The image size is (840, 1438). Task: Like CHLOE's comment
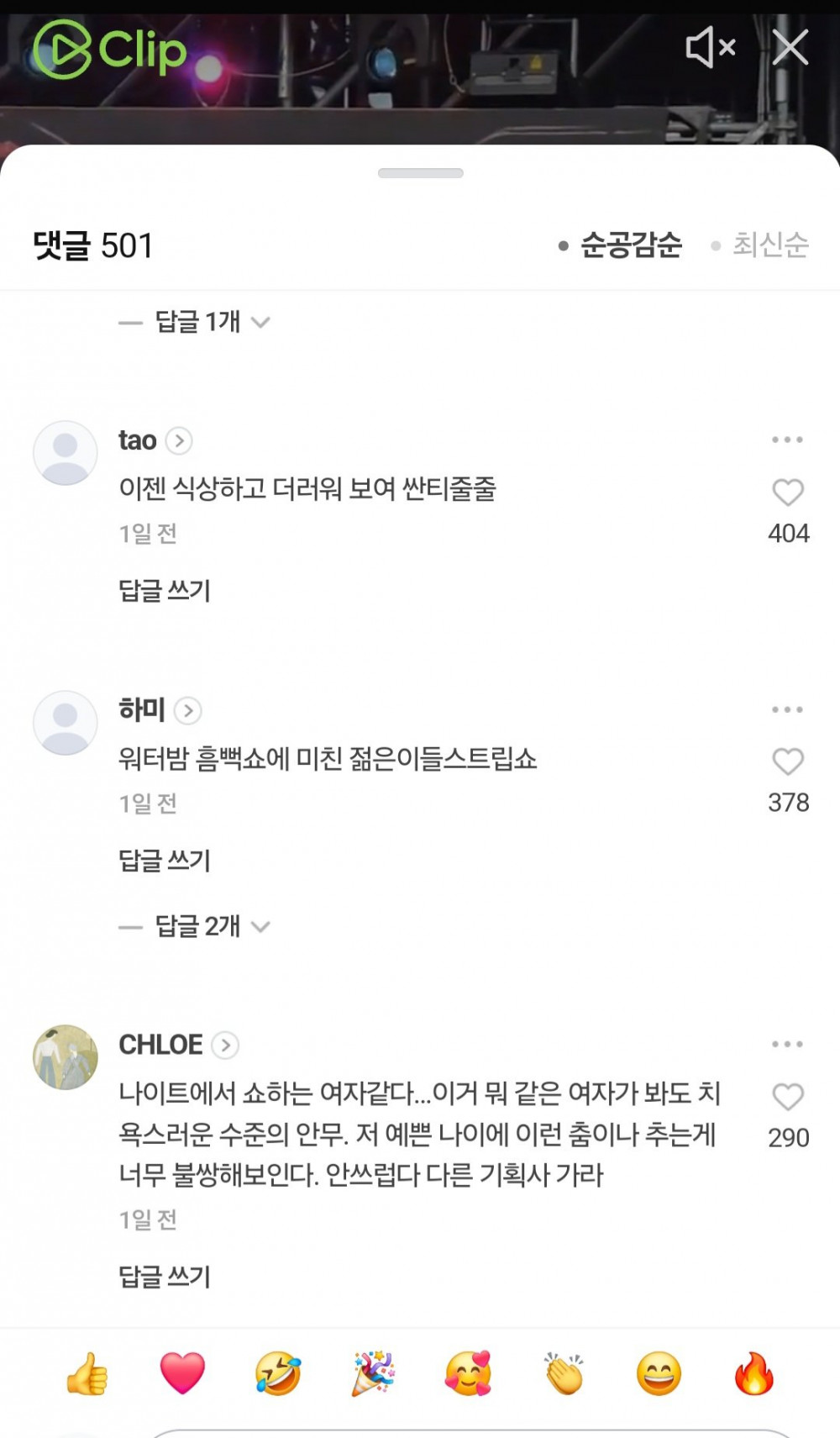[x=788, y=1097]
